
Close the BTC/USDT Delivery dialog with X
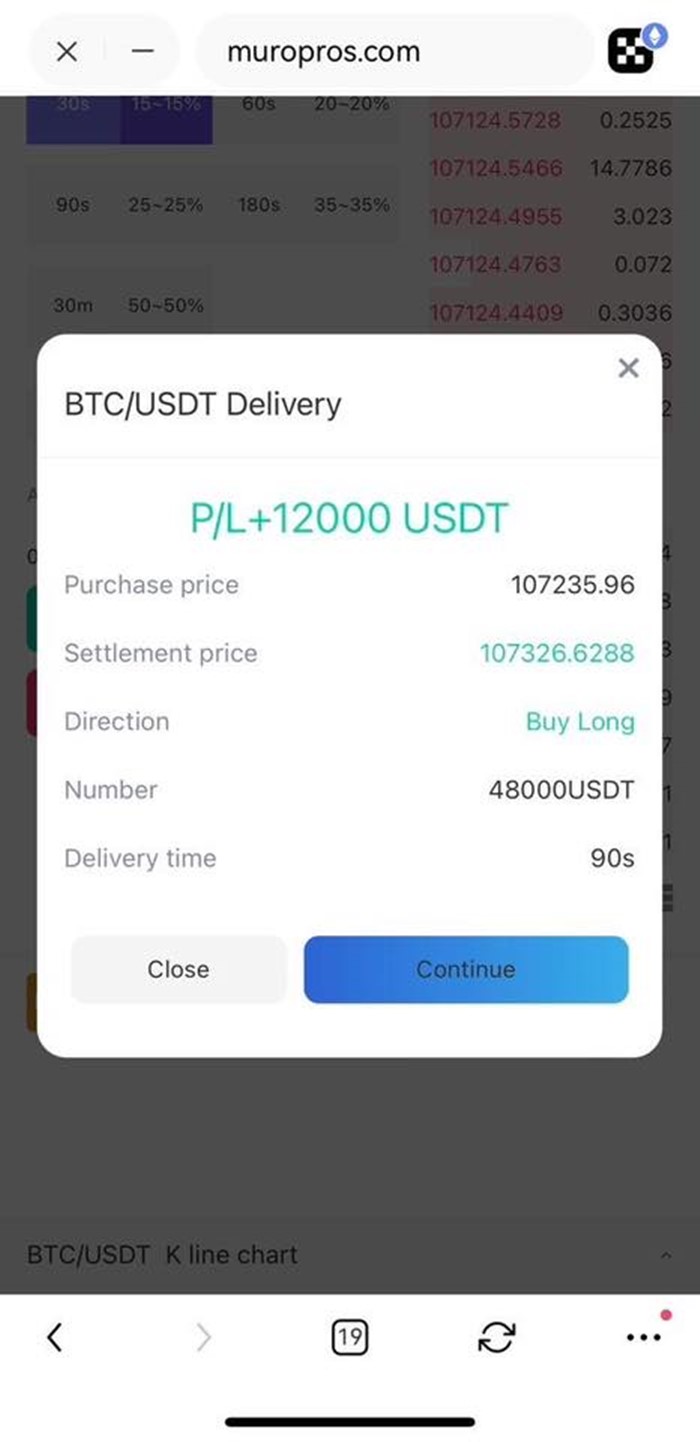(x=628, y=368)
